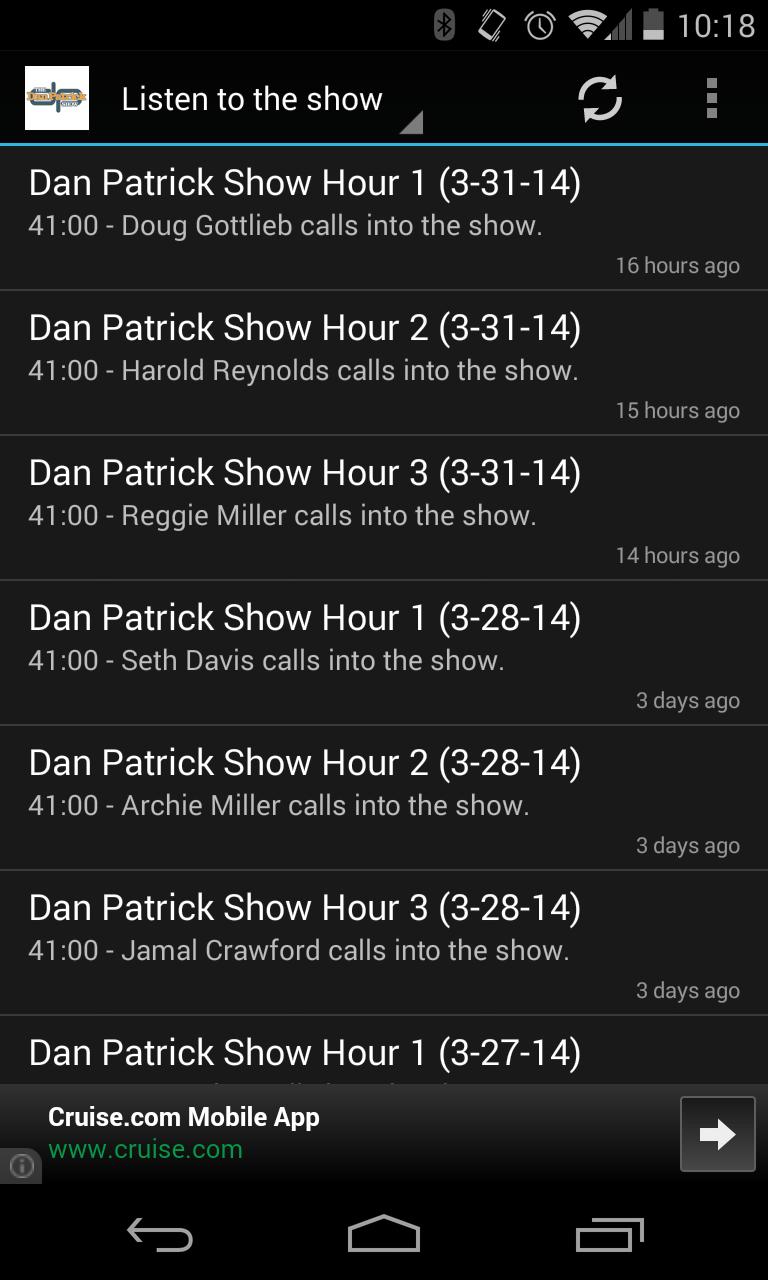Image resolution: width=768 pixels, height=1280 pixels.
Task: Play Dan Patrick Show Hour 2 (3-31-14)
Action: (x=384, y=360)
